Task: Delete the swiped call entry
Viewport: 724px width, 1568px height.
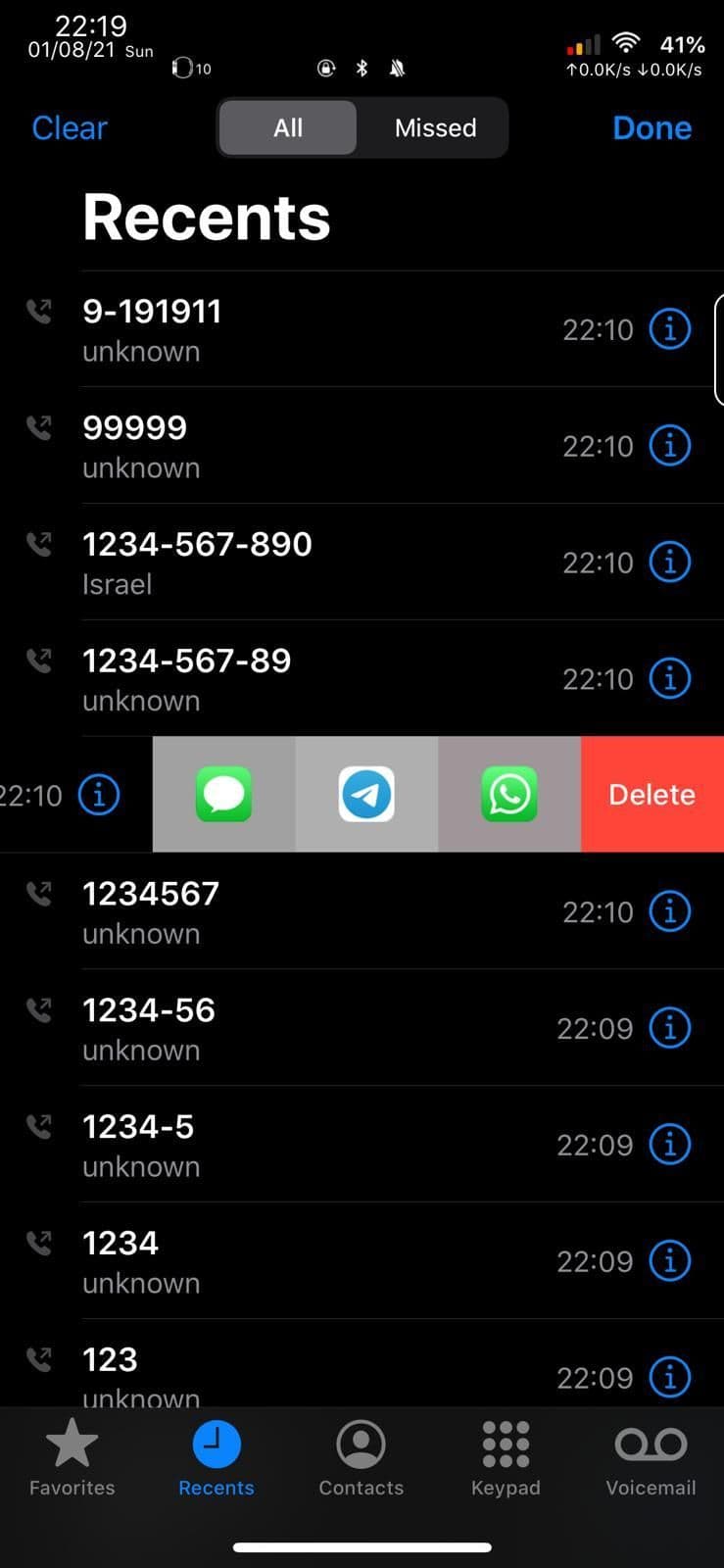Action: [x=652, y=794]
